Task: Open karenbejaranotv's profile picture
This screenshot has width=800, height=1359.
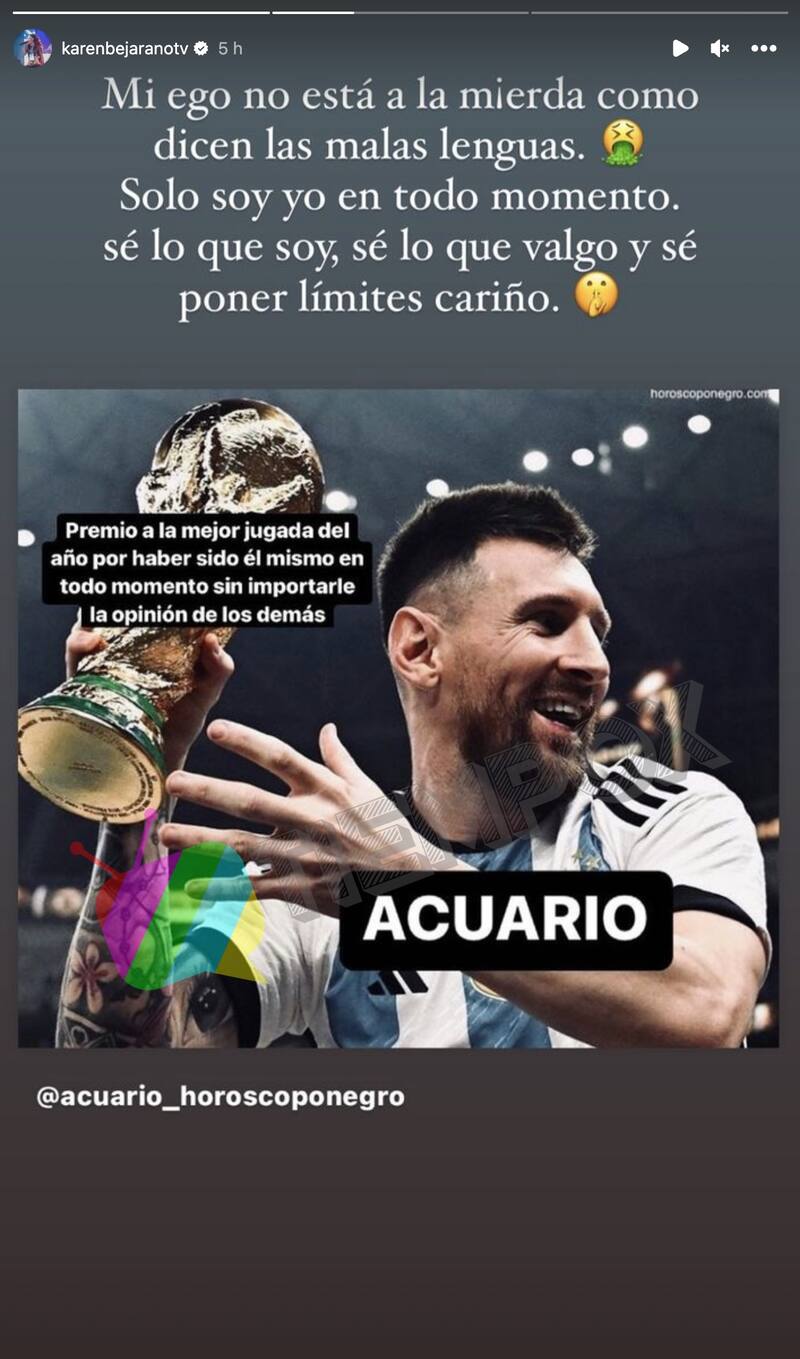Action: [x=32, y=48]
